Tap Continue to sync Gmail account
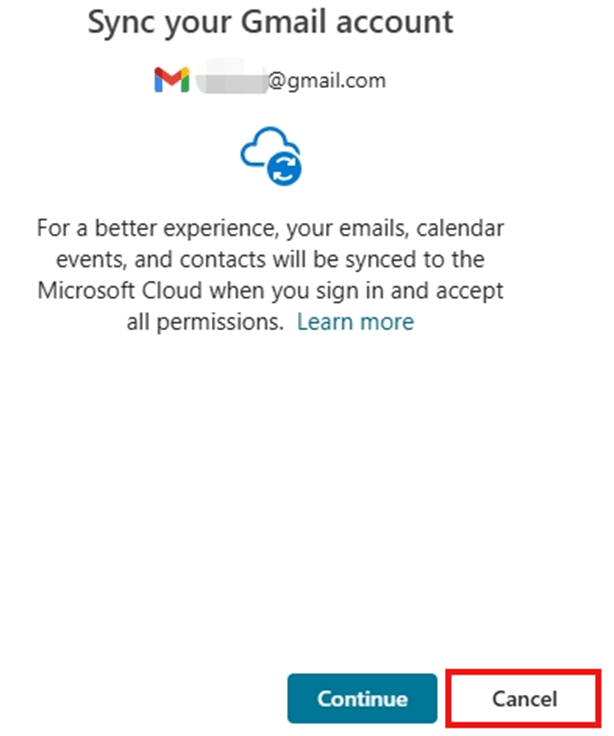 pos(362,698)
